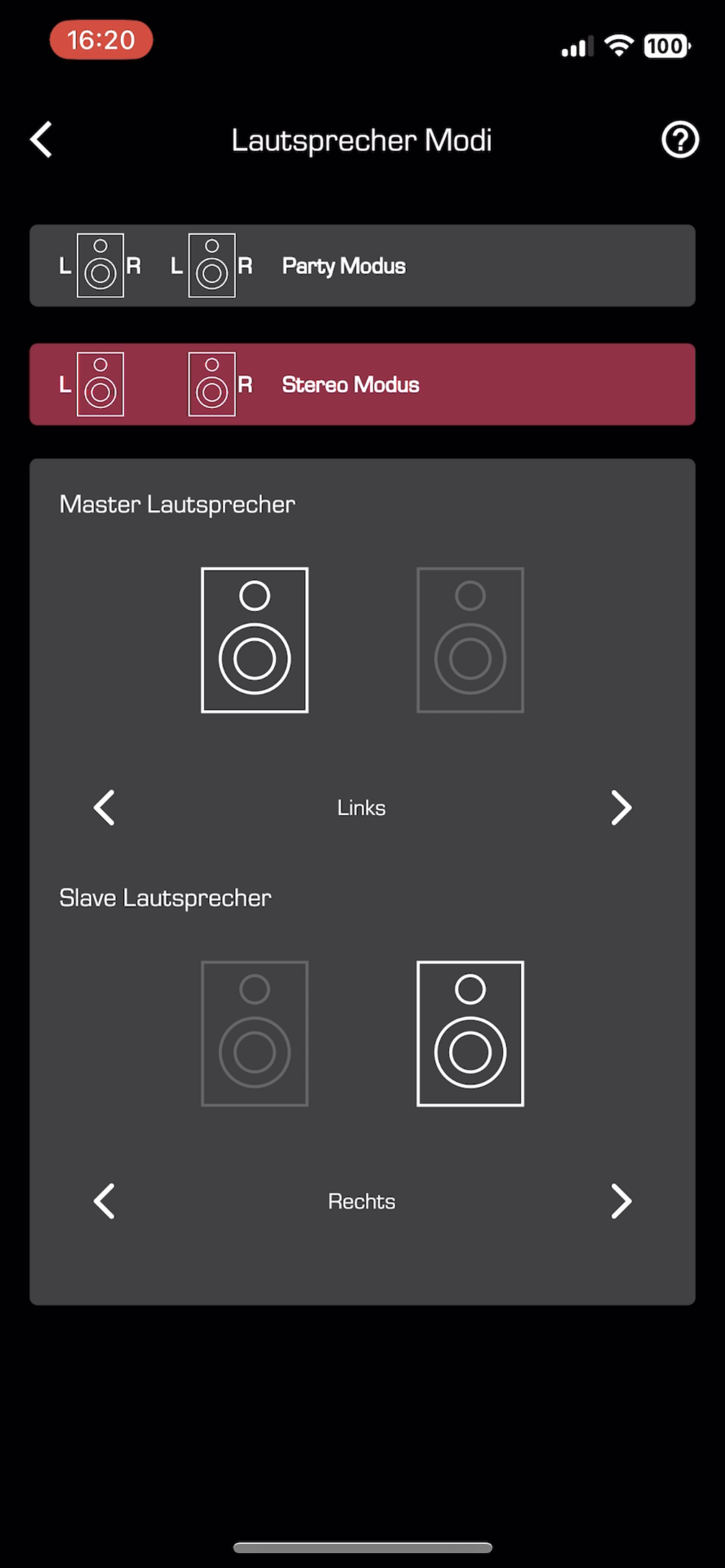
Task: Select Stereo Modus
Action: (x=362, y=385)
